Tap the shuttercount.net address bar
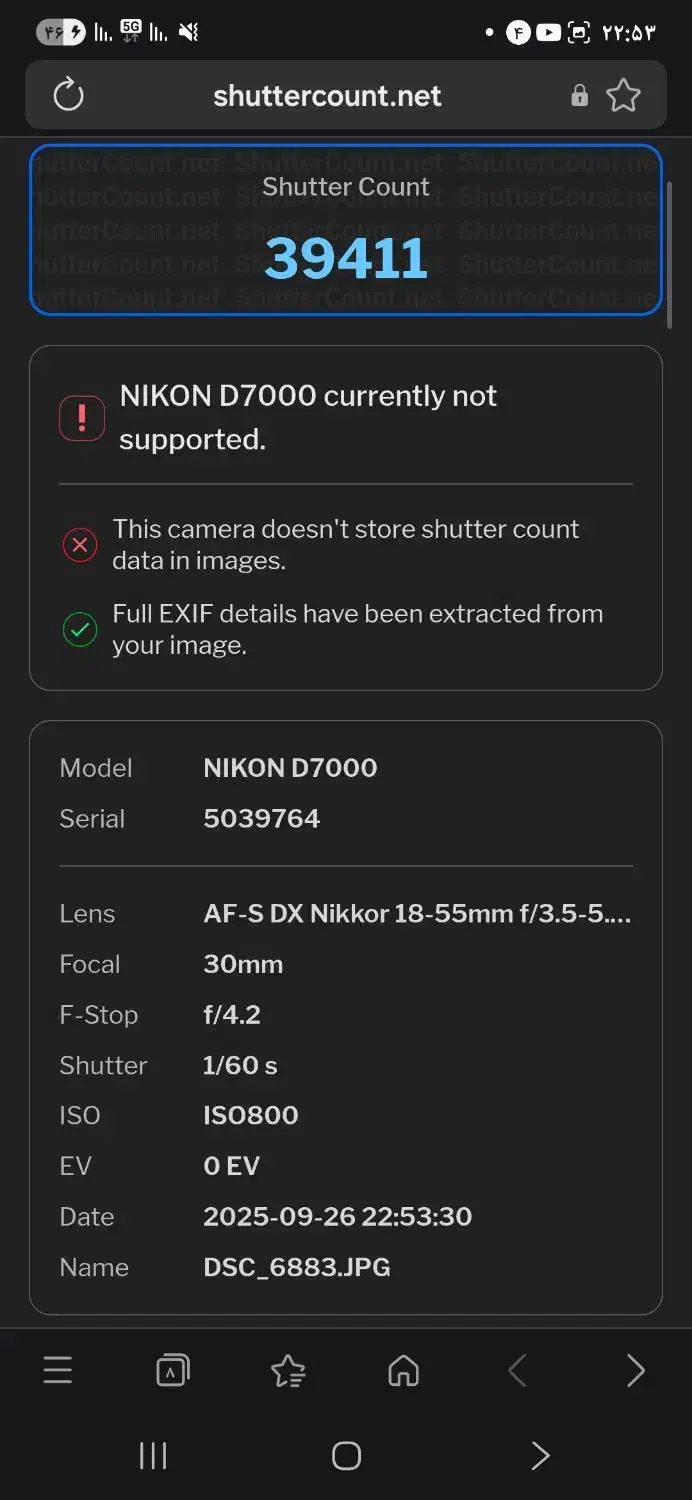Viewport: 692px width, 1500px height. tap(327, 96)
